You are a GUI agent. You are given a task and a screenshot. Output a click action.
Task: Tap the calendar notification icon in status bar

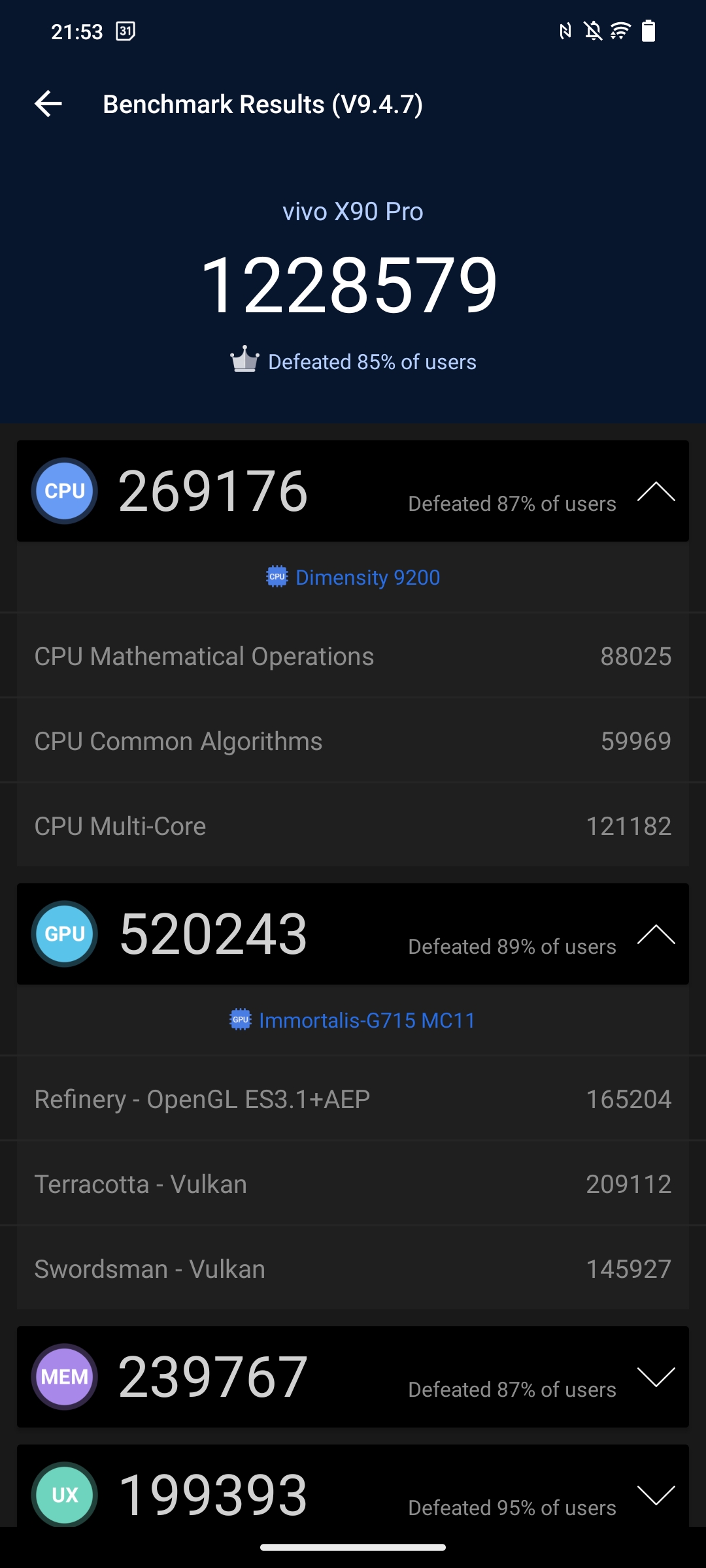click(127, 29)
